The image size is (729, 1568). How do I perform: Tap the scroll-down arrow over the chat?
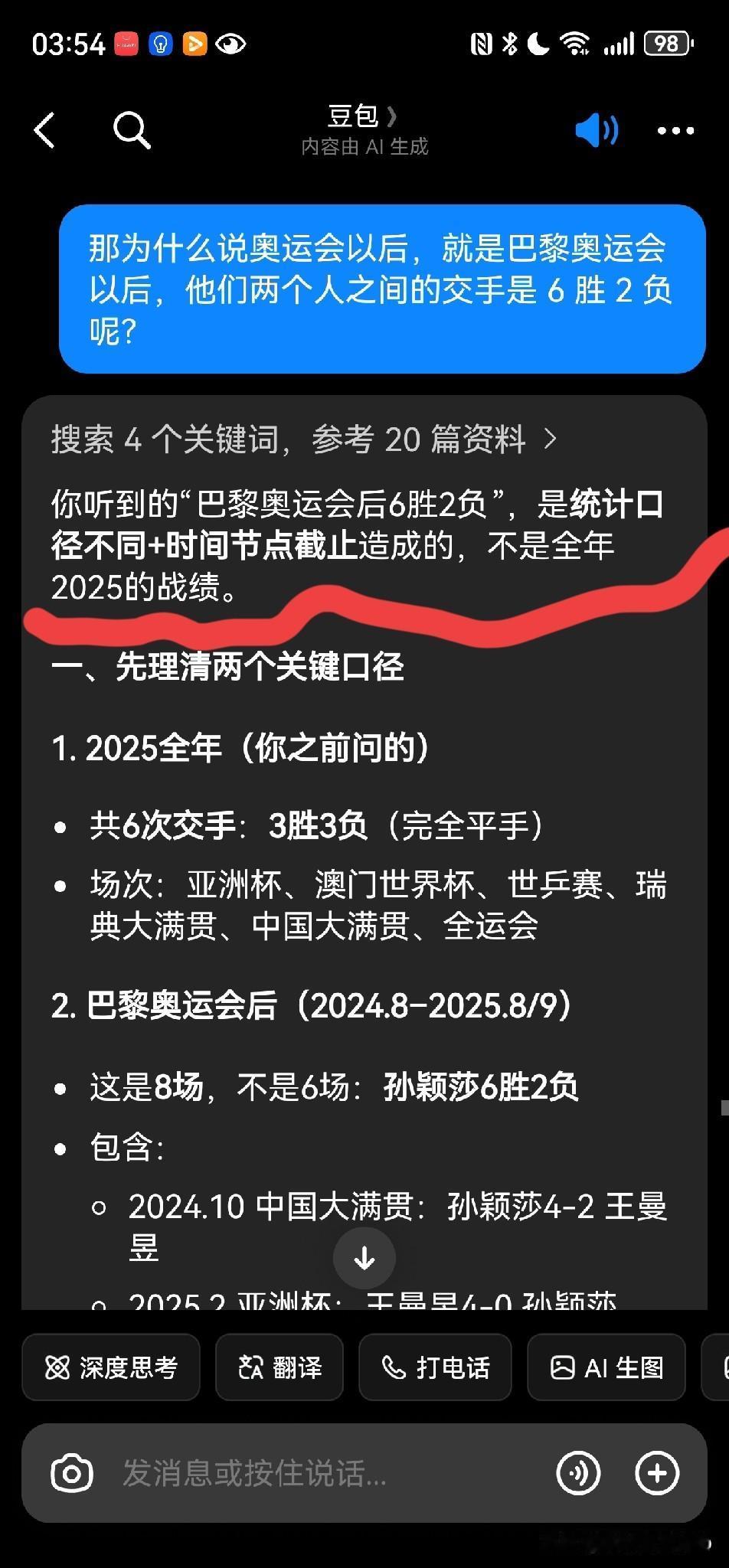click(364, 1256)
